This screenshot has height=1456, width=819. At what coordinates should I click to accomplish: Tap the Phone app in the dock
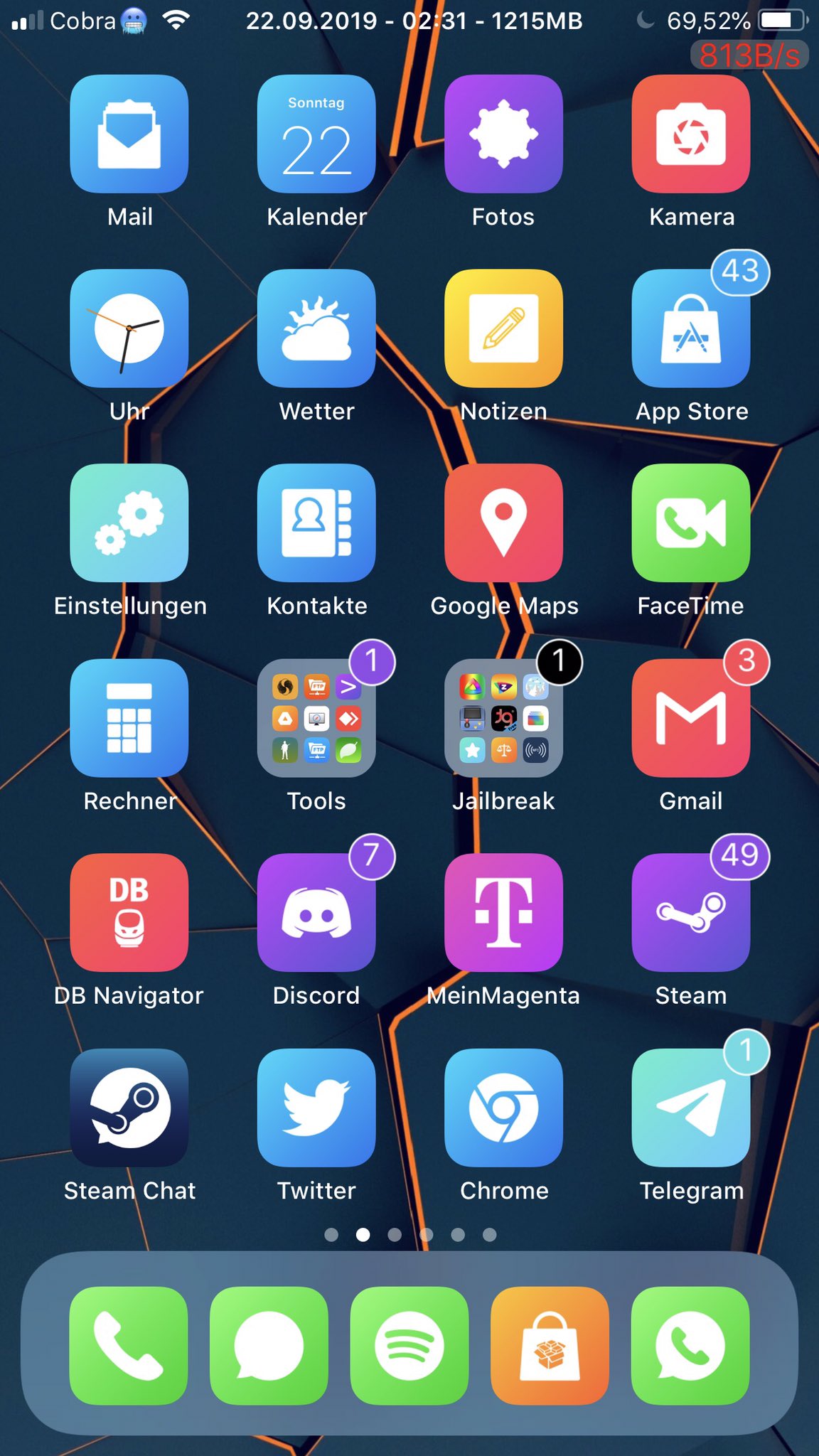tap(129, 1346)
